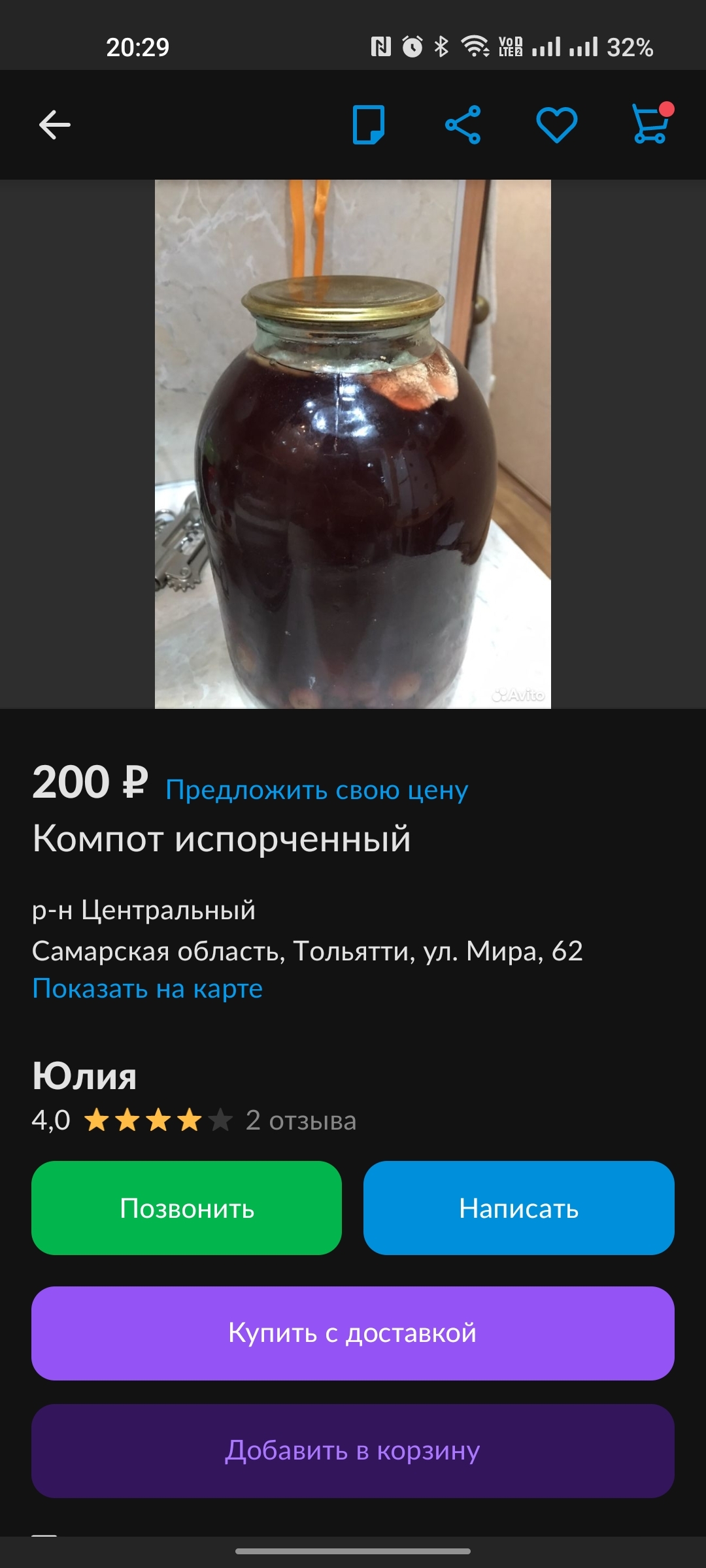Viewport: 706px width, 1568px height.
Task: Message the seller via 'Написать'
Action: coord(518,1208)
